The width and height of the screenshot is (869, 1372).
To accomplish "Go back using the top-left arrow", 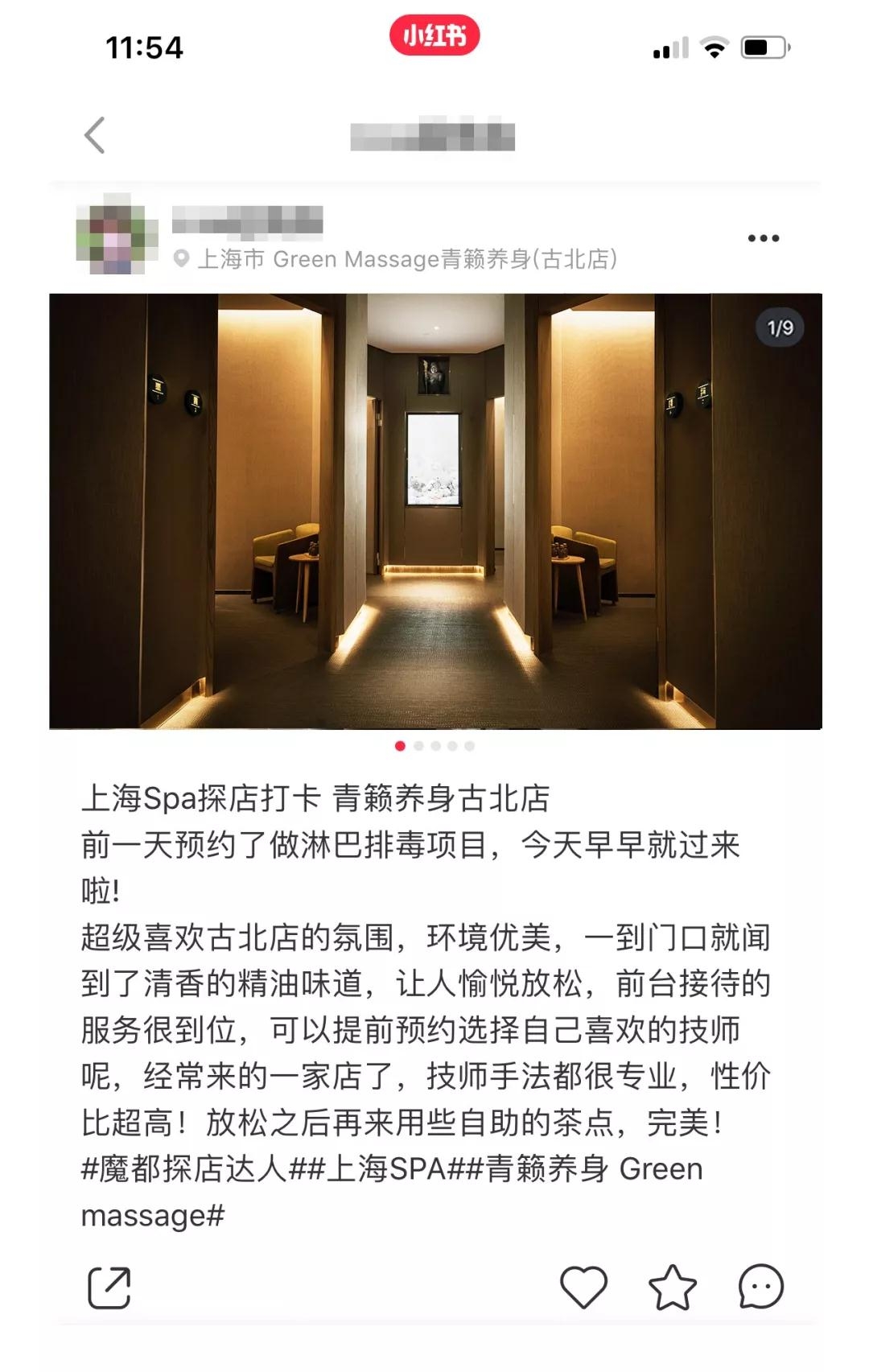I will point(95,135).
